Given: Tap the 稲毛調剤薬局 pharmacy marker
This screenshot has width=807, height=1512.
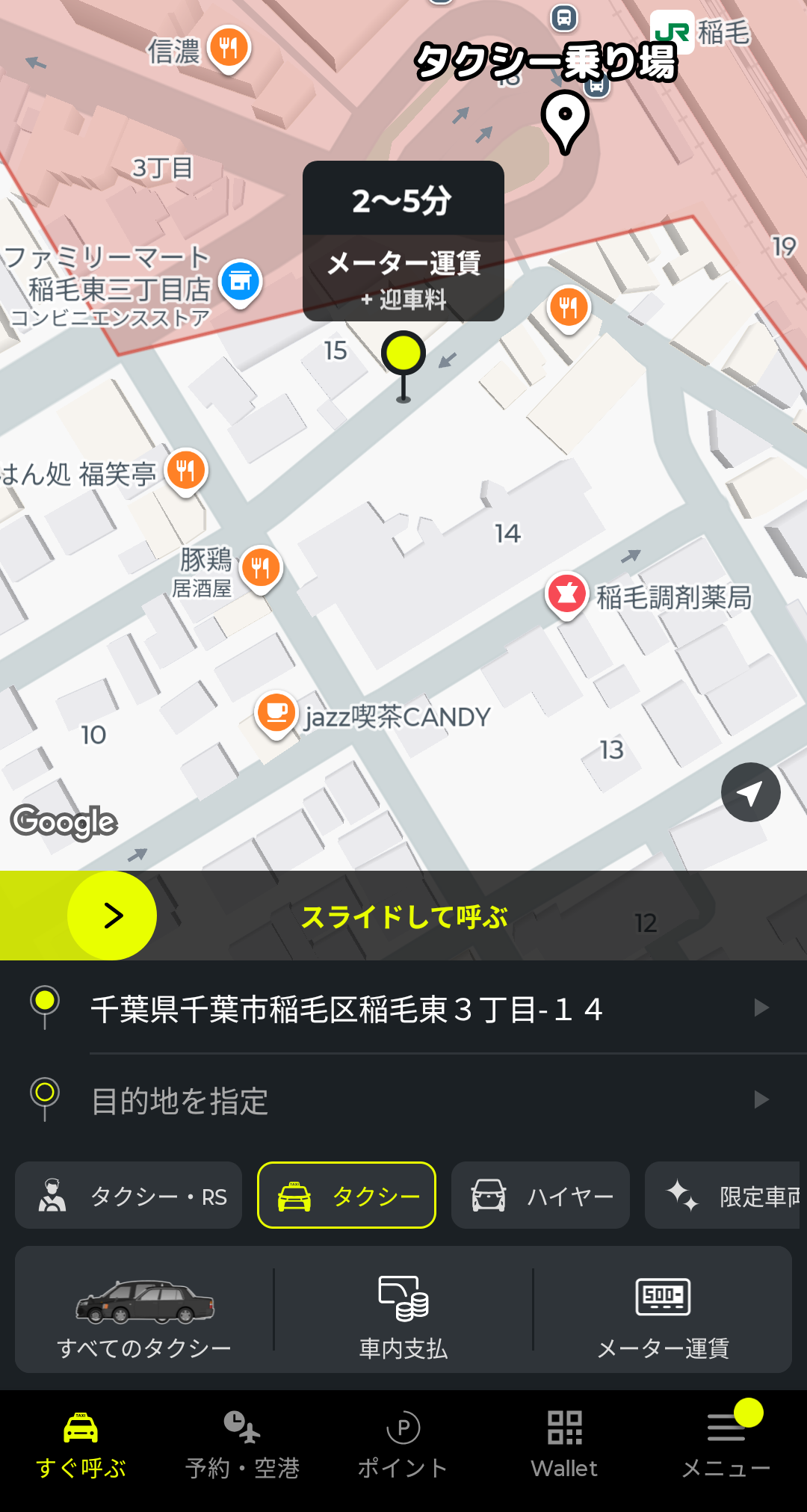Looking at the screenshot, I should point(567,594).
